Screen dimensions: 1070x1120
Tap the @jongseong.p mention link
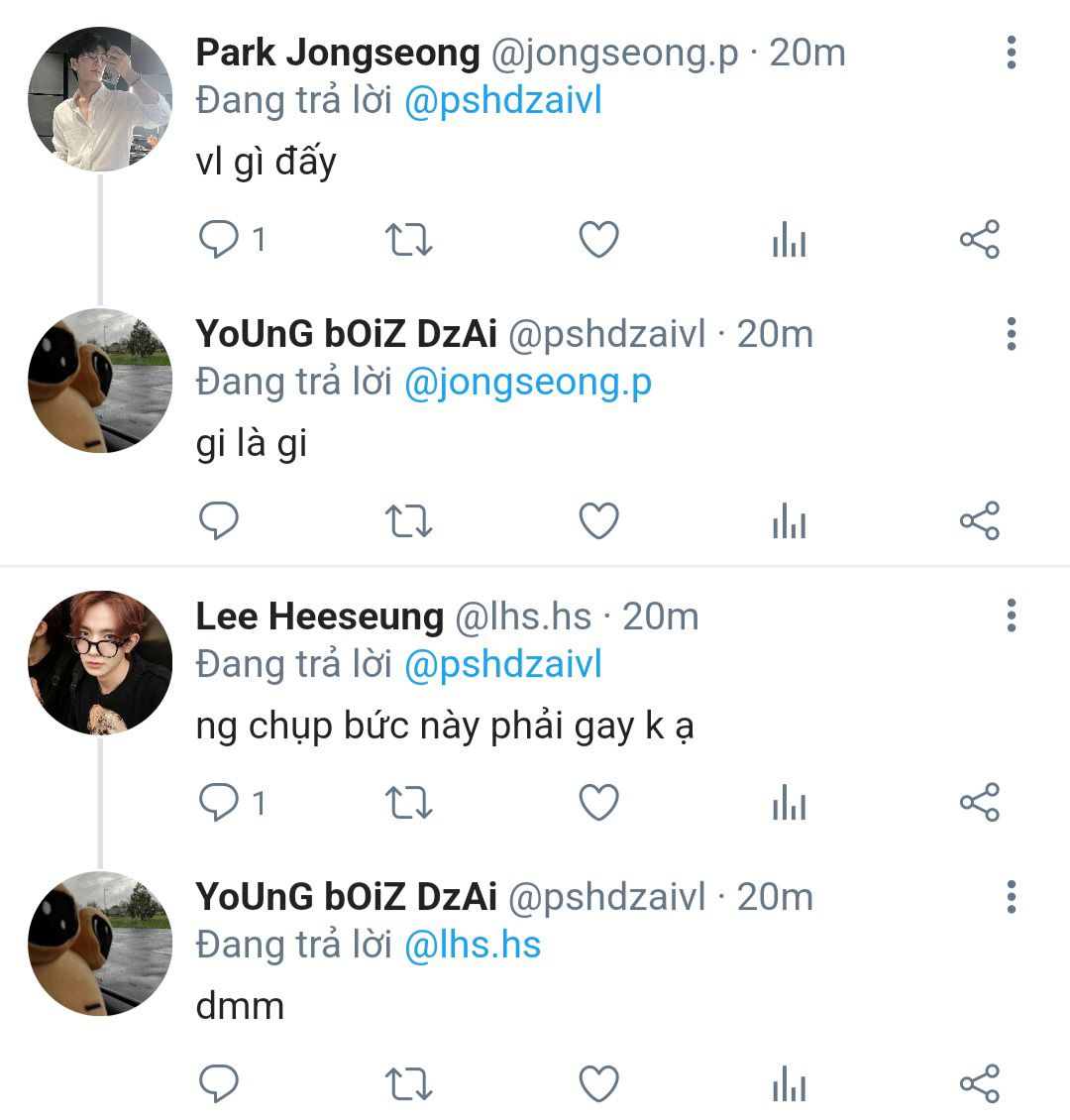(528, 382)
